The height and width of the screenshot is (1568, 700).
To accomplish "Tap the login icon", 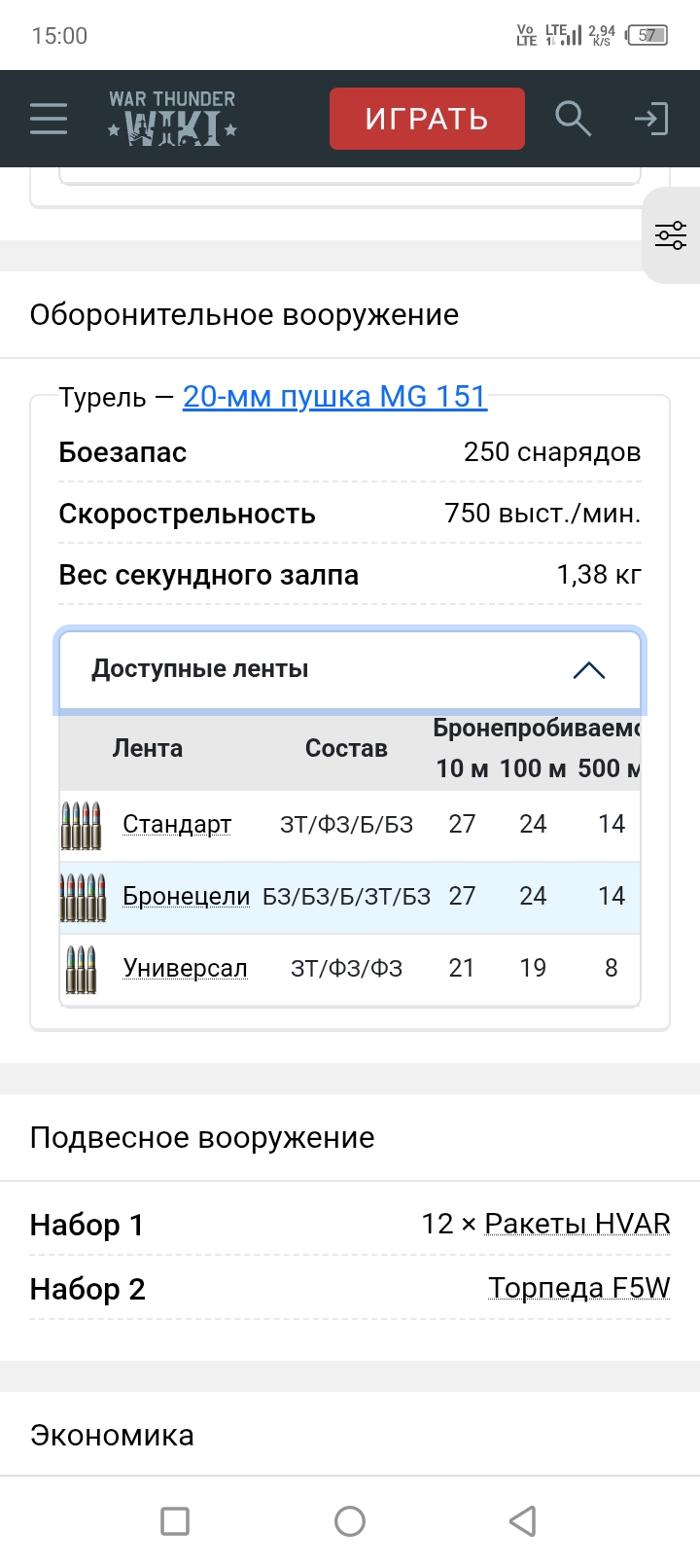I will pyautogui.click(x=651, y=119).
